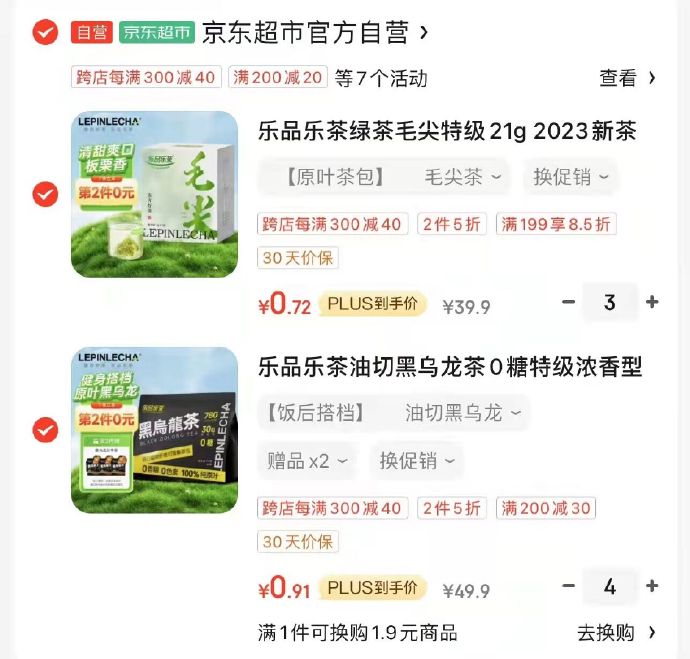
Task: Increase the green tea quantity from 3
Action: tap(652, 302)
